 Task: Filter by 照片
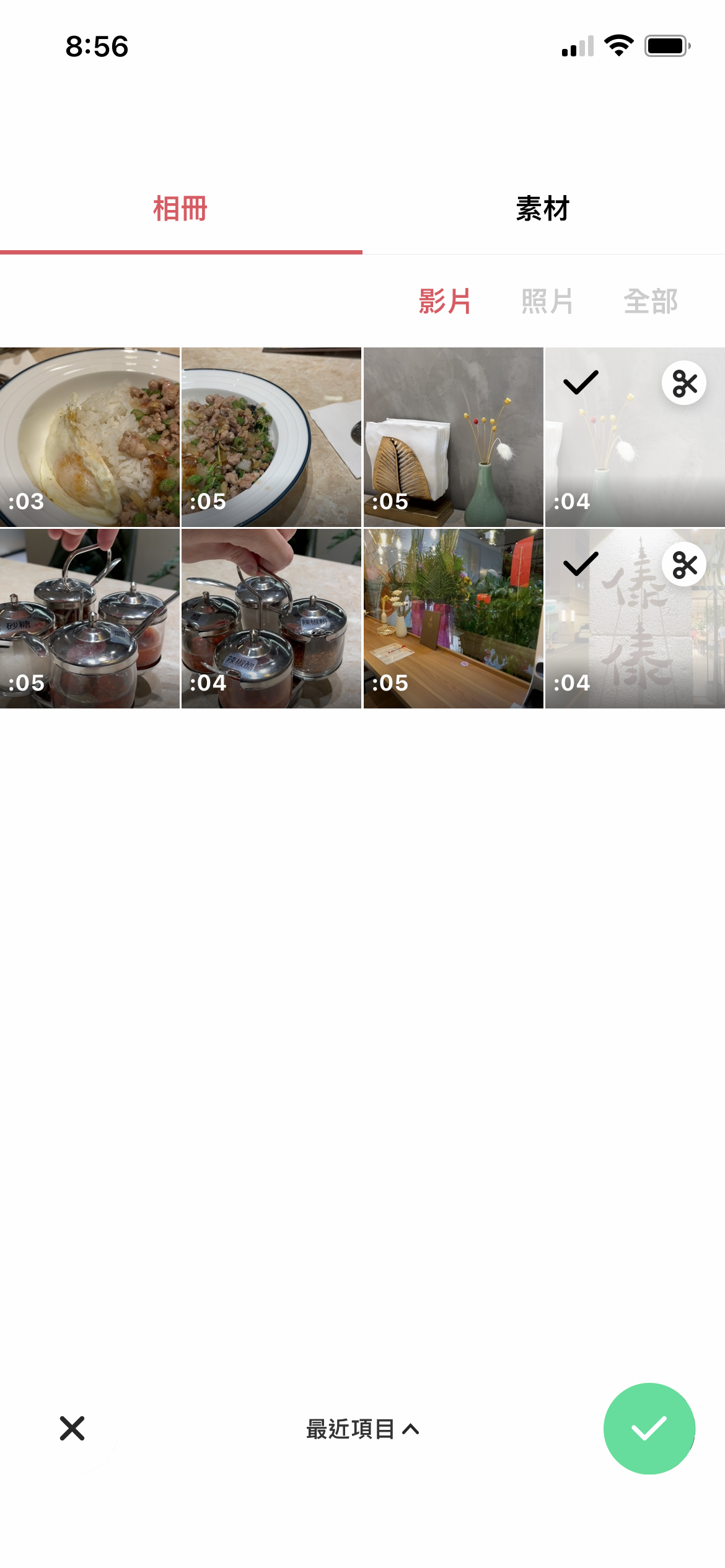(547, 302)
